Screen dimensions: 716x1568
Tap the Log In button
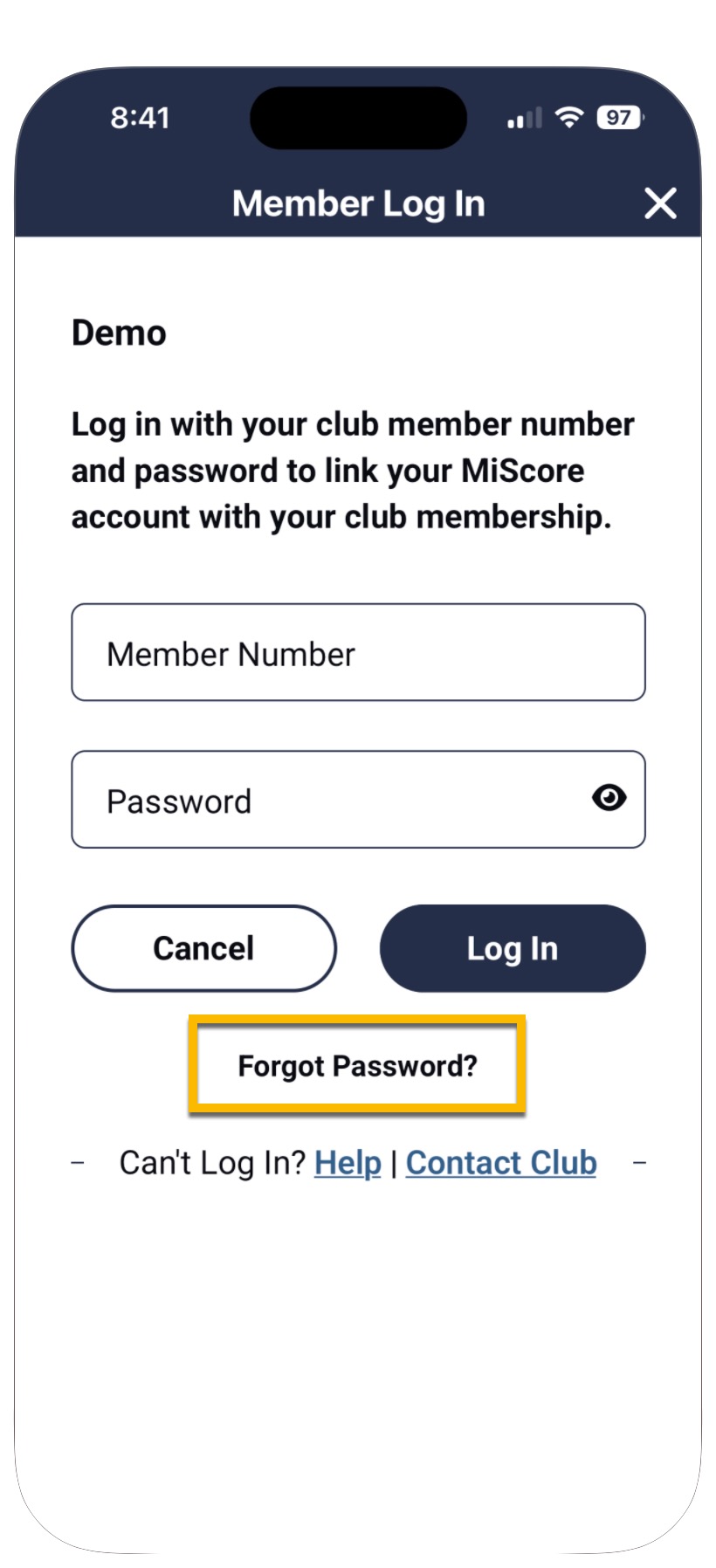tap(513, 948)
